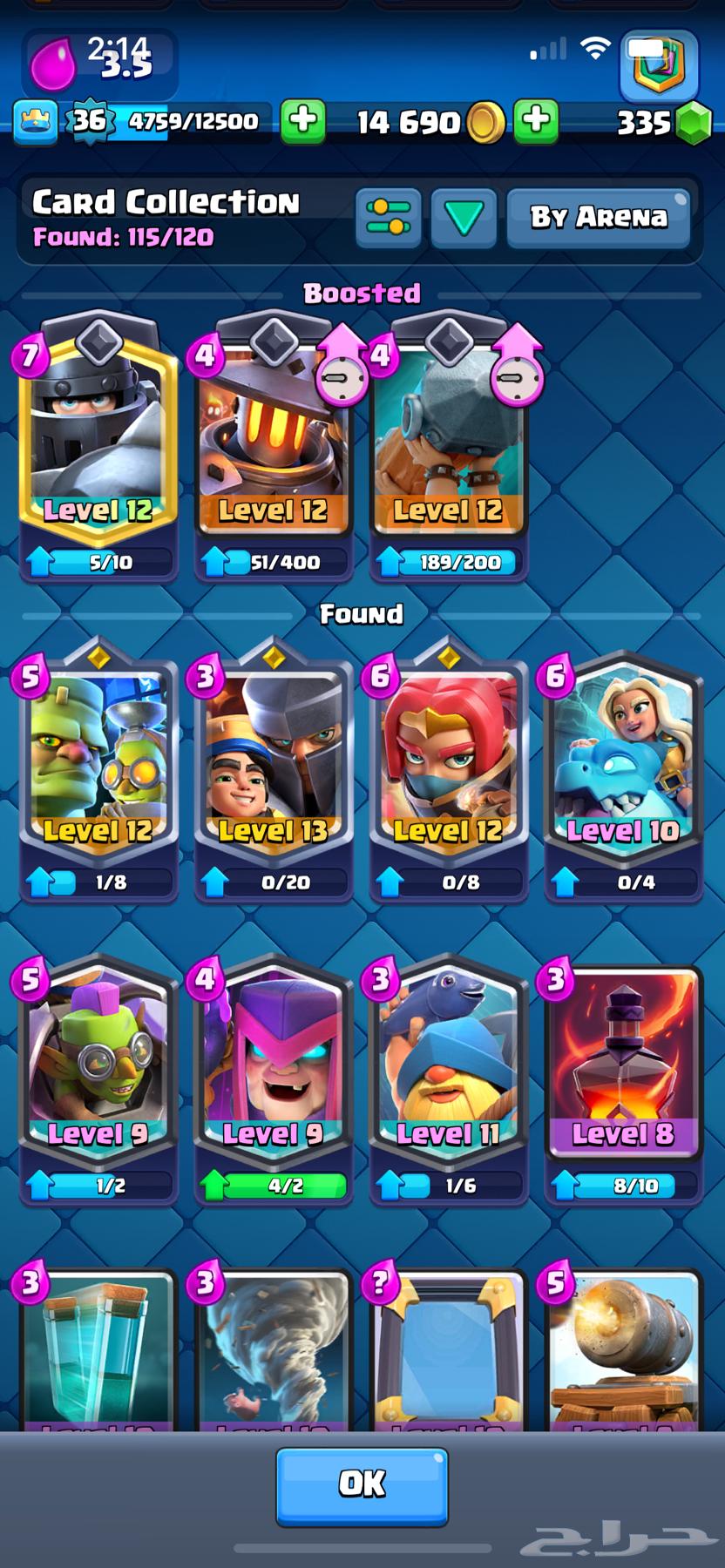Screen dimensions: 725x1568
Task: Add more gold with the plus button
Action: point(537,121)
